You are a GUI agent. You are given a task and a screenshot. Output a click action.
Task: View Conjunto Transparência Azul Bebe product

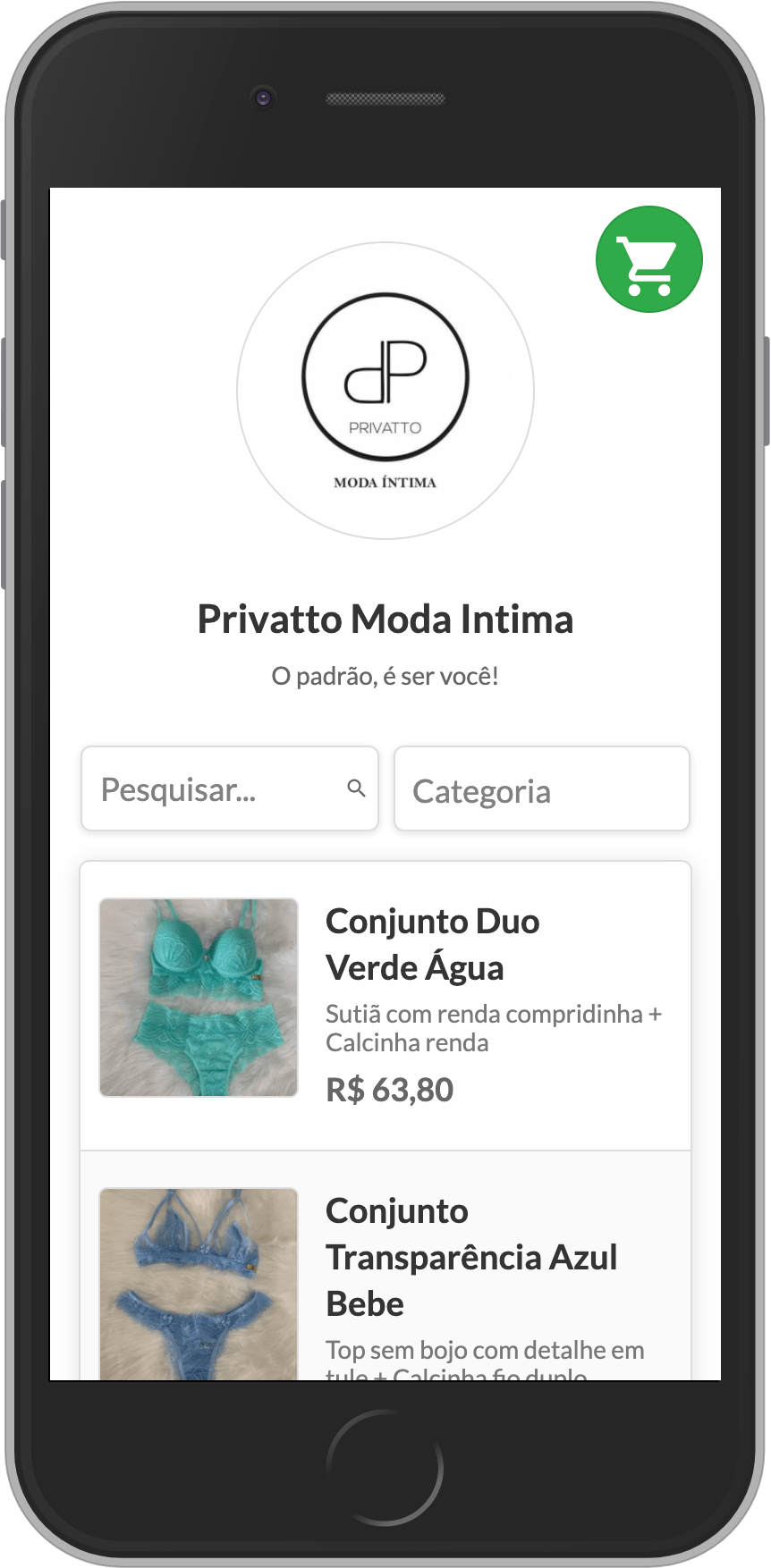(x=470, y=1256)
